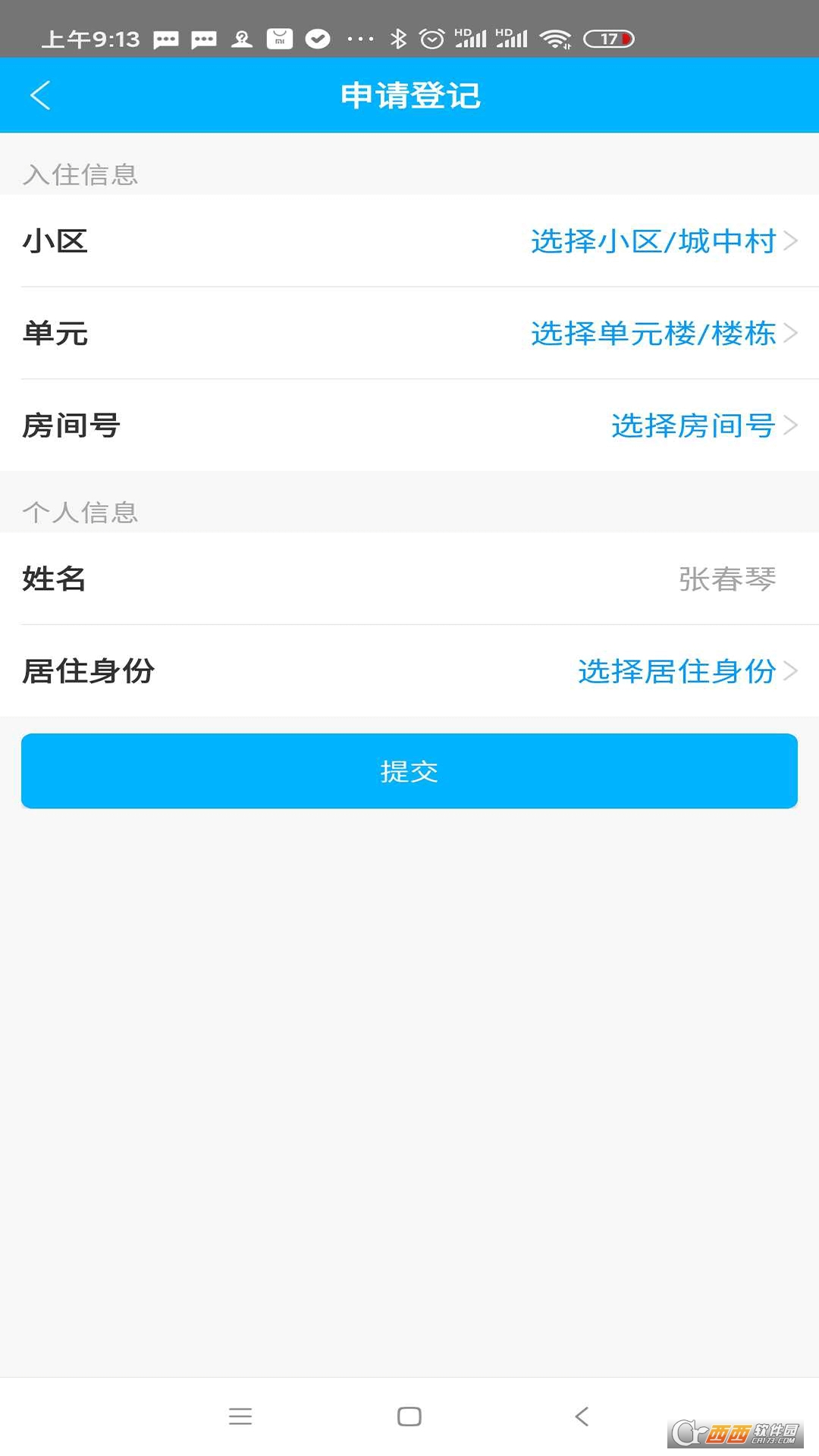819x1456 pixels.
Task: Open recent apps from the navigation bar
Action: pyautogui.click(x=240, y=1416)
